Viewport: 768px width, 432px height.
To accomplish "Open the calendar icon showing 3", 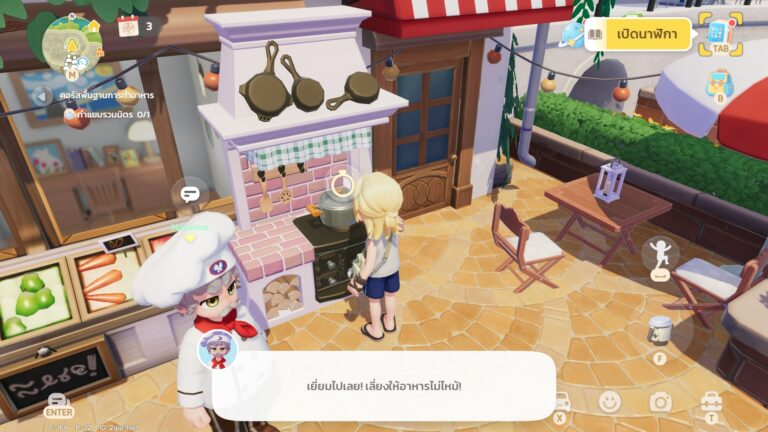I will point(129,26).
